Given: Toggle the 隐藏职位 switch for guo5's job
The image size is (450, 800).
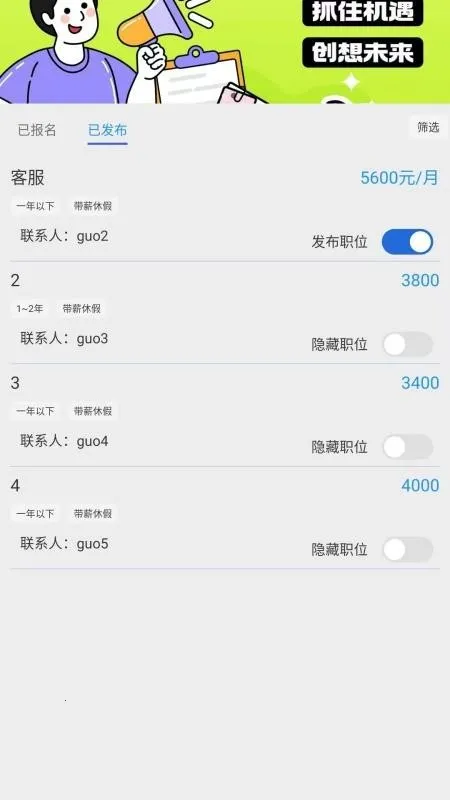Looking at the screenshot, I should point(407,549).
